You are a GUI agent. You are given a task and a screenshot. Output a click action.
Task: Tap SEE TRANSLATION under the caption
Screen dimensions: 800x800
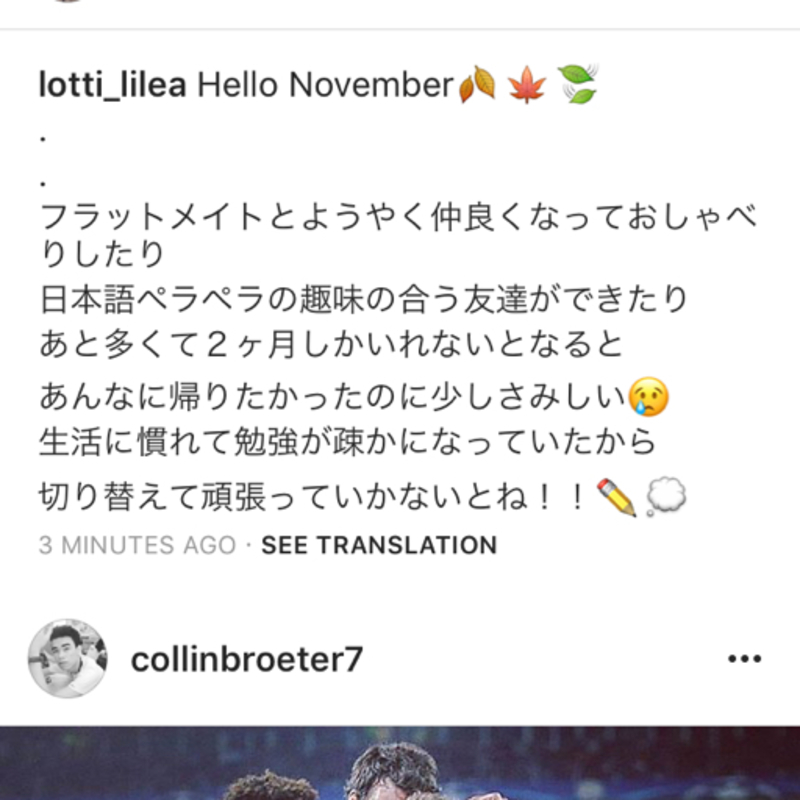(378, 546)
